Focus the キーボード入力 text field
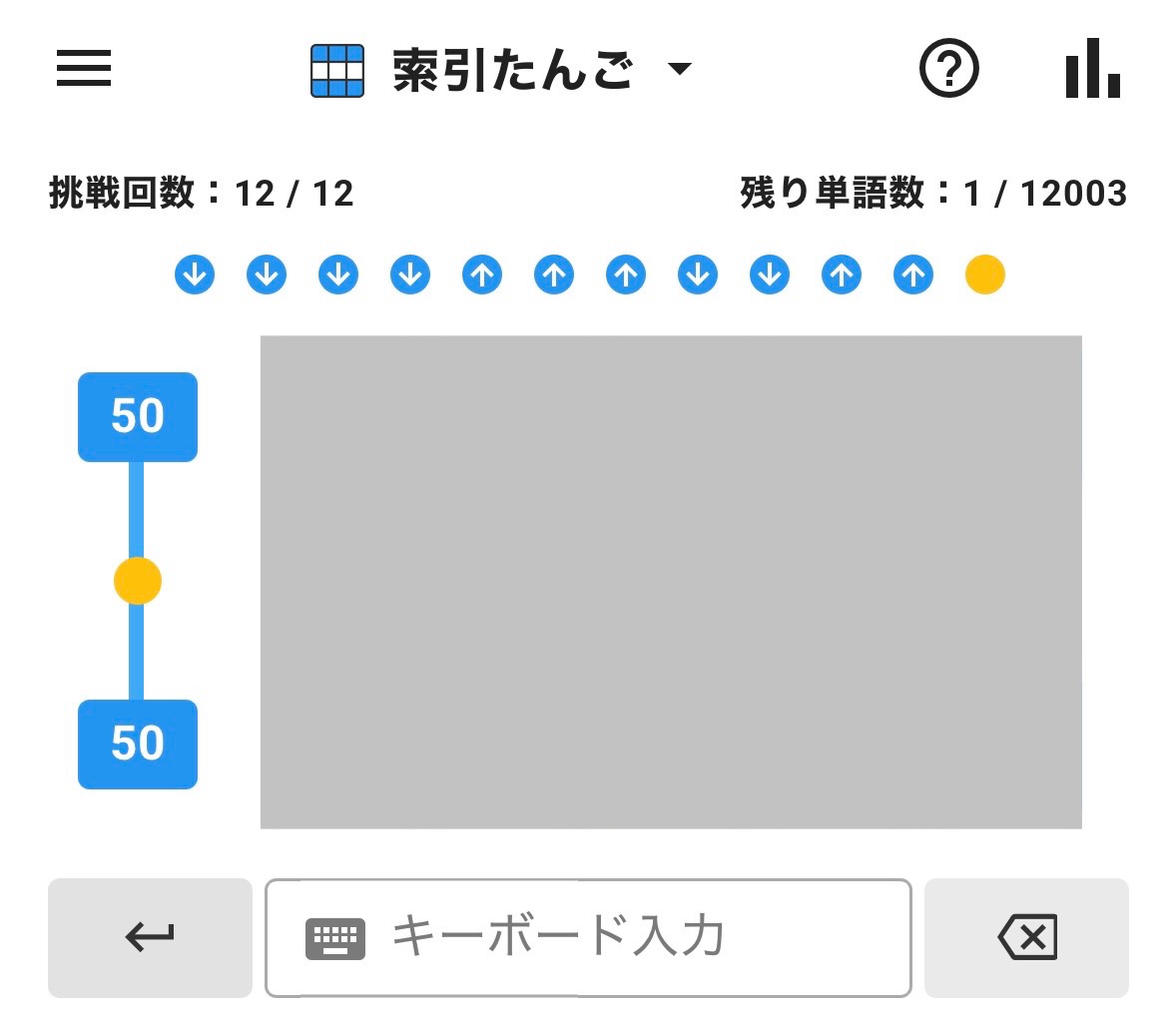The height and width of the screenshot is (1019, 1176). pos(588,937)
